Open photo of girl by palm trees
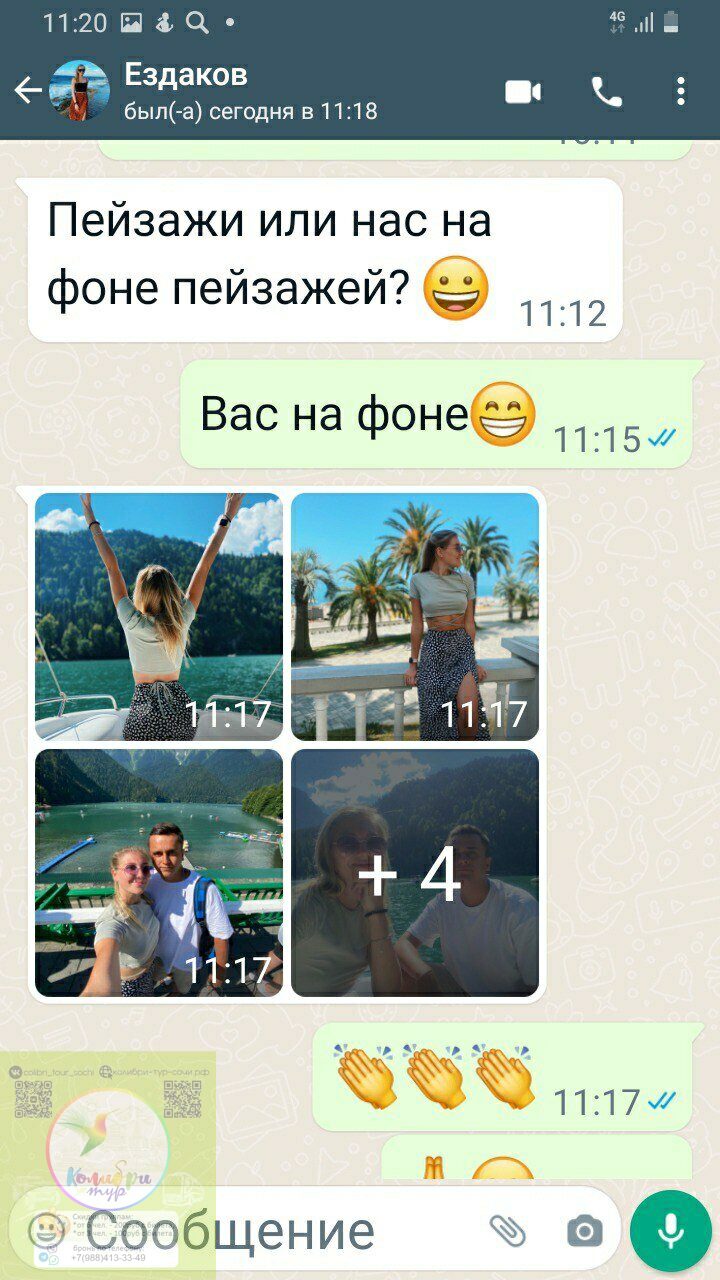 click(x=415, y=616)
